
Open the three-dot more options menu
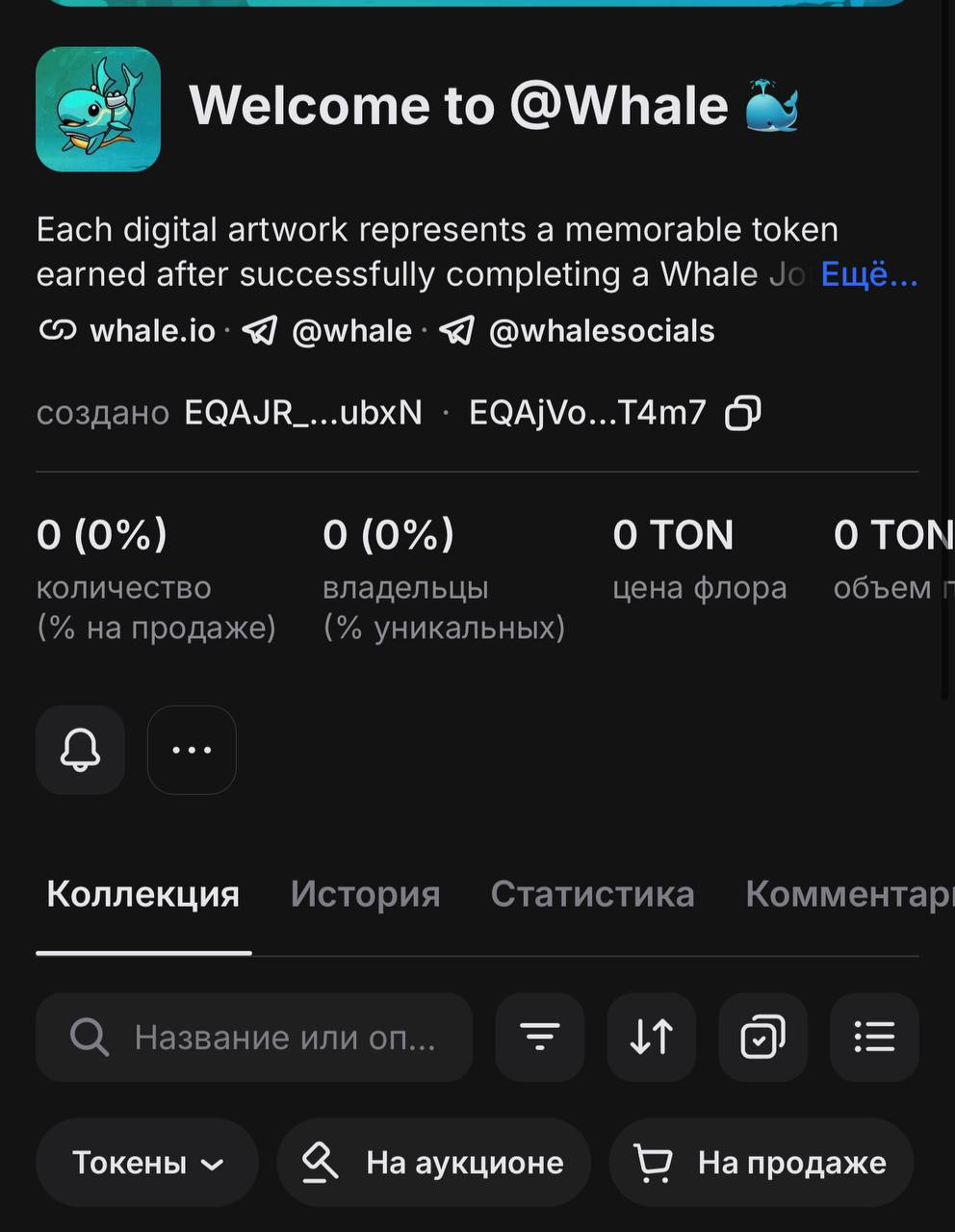pos(192,750)
